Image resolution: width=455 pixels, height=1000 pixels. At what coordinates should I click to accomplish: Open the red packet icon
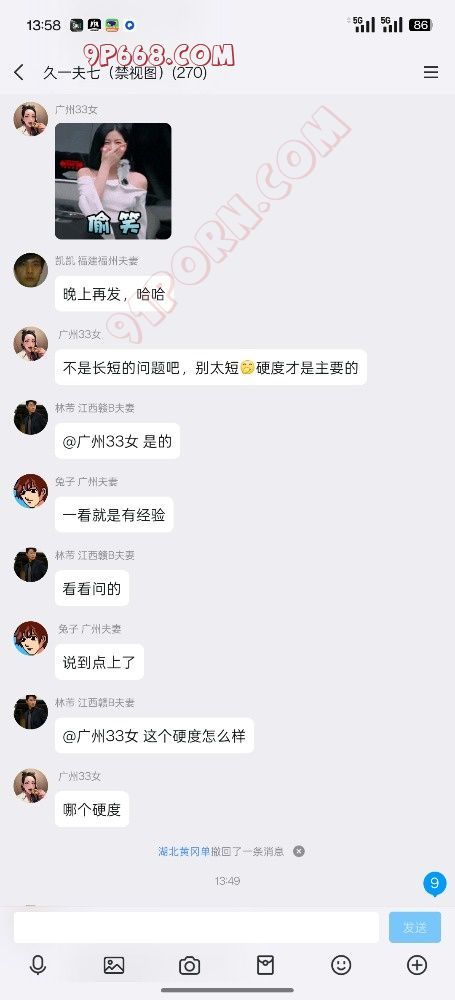(x=265, y=966)
